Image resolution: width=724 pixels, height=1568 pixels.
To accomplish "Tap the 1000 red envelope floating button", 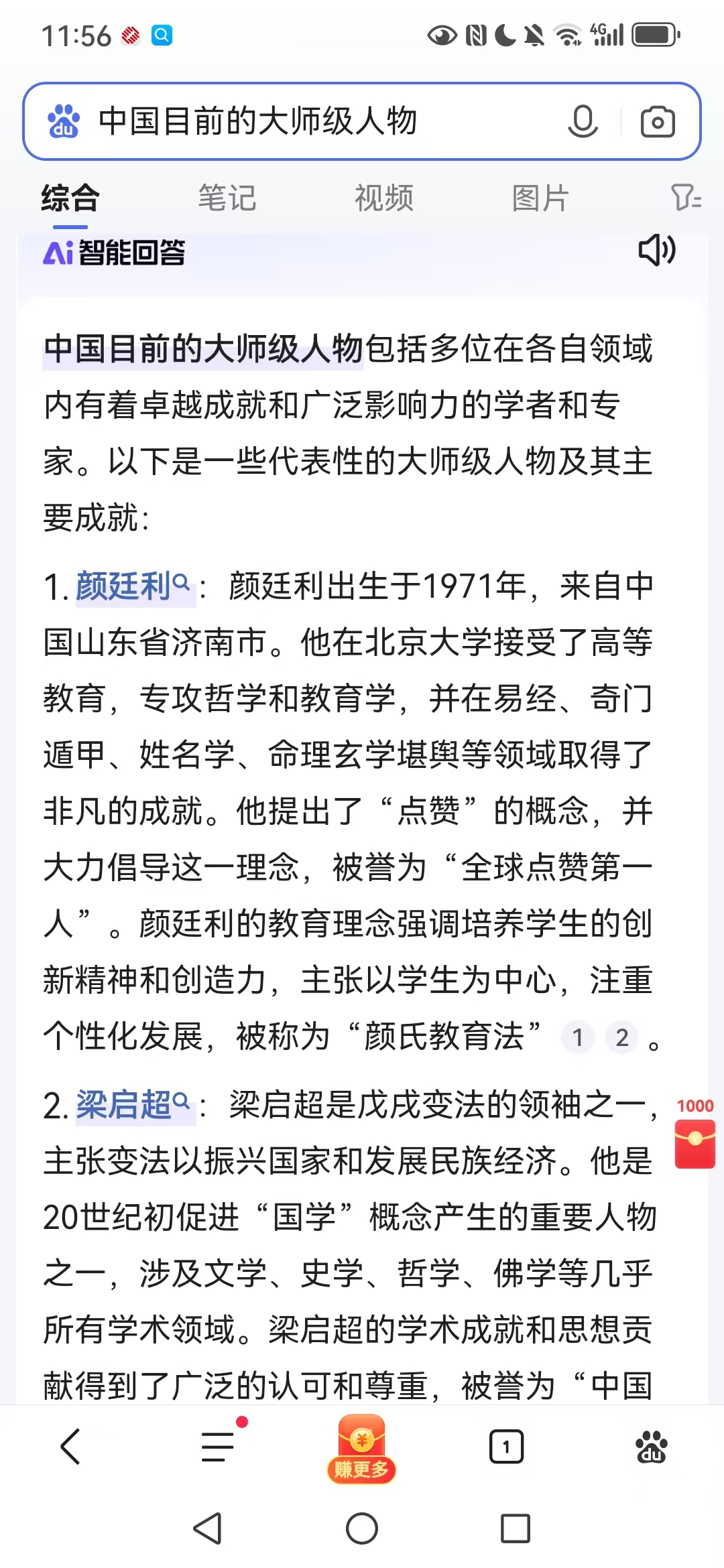I will click(695, 1134).
